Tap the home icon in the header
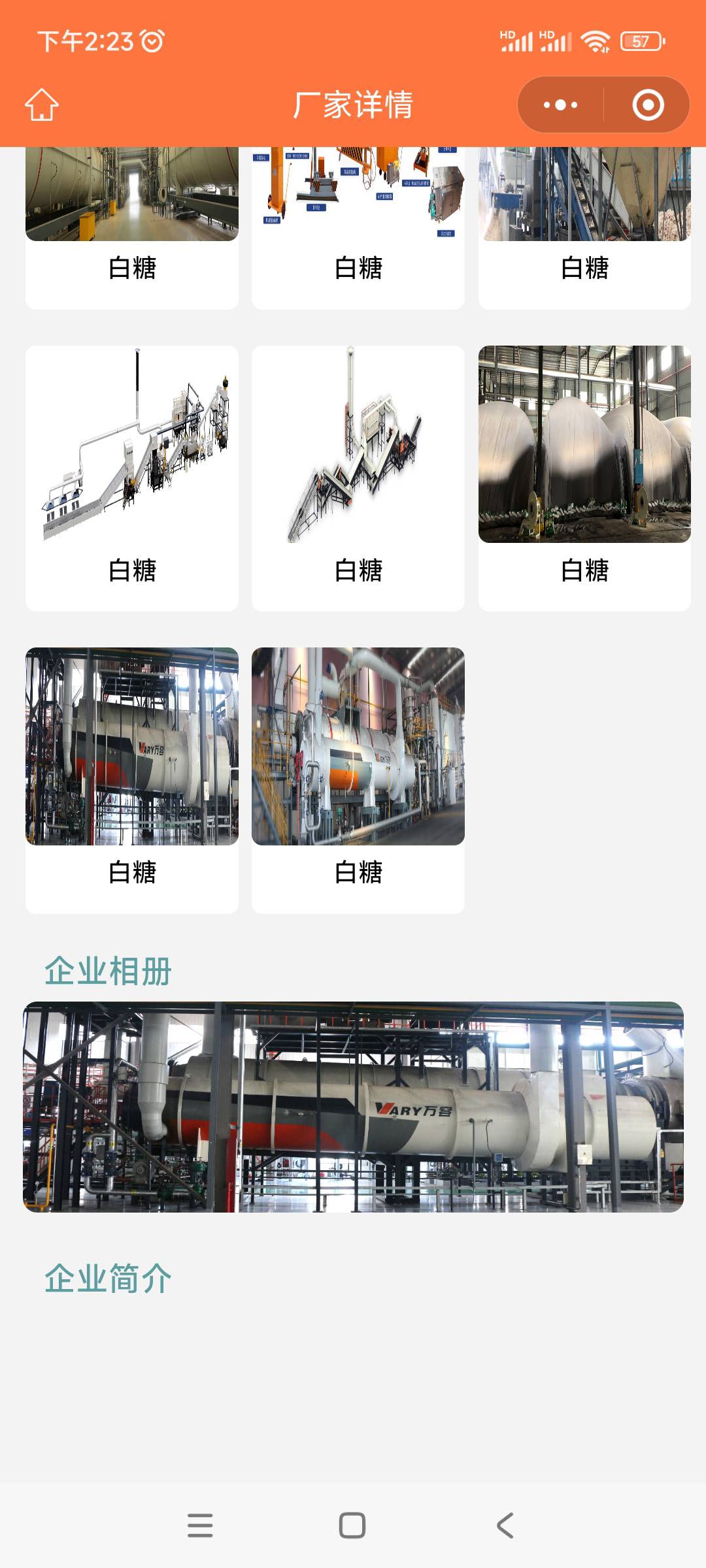 [42, 105]
